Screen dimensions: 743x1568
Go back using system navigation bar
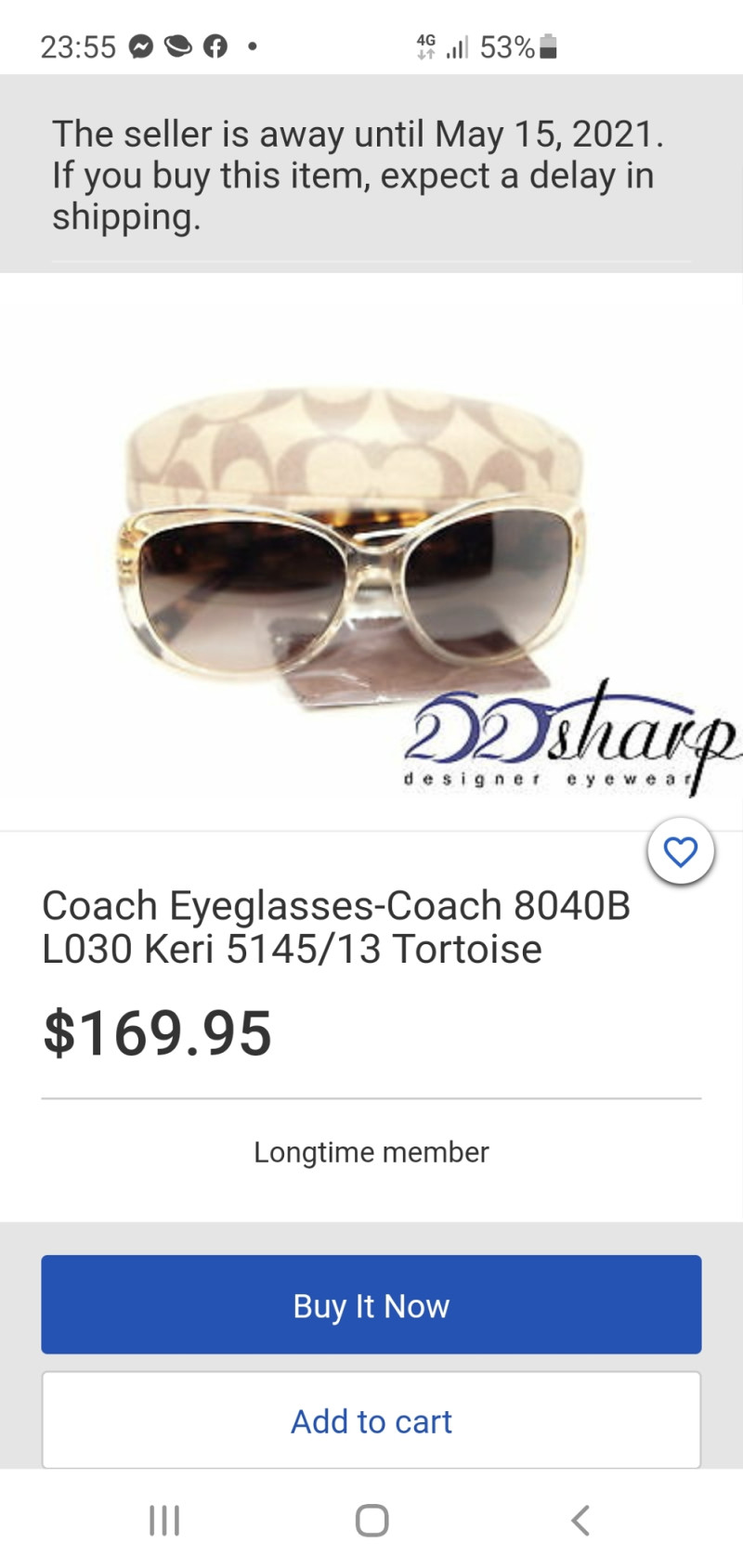[580, 1521]
